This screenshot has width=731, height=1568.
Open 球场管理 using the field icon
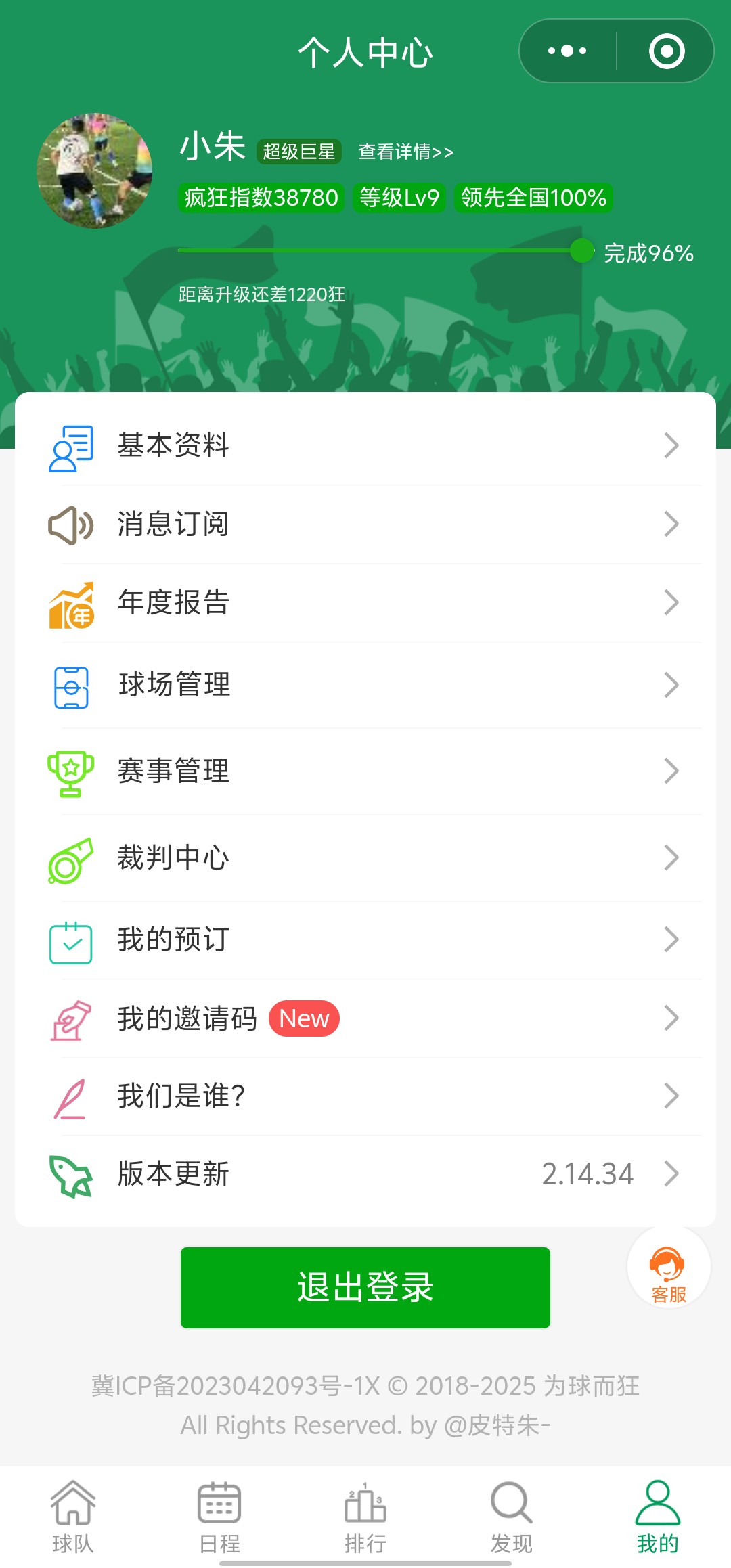[x=70, y=684]
